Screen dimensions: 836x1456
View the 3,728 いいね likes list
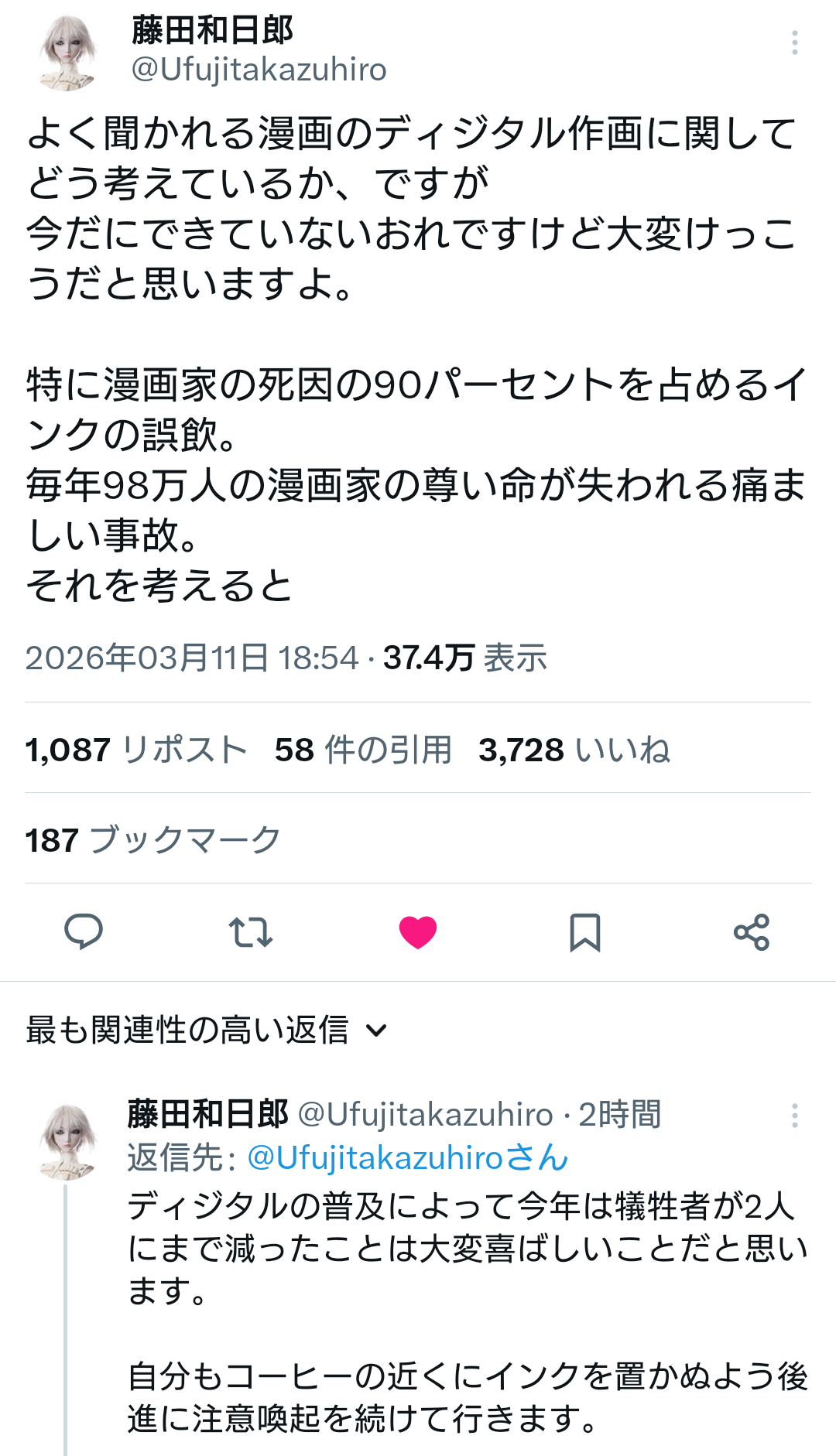pos(574,750)
